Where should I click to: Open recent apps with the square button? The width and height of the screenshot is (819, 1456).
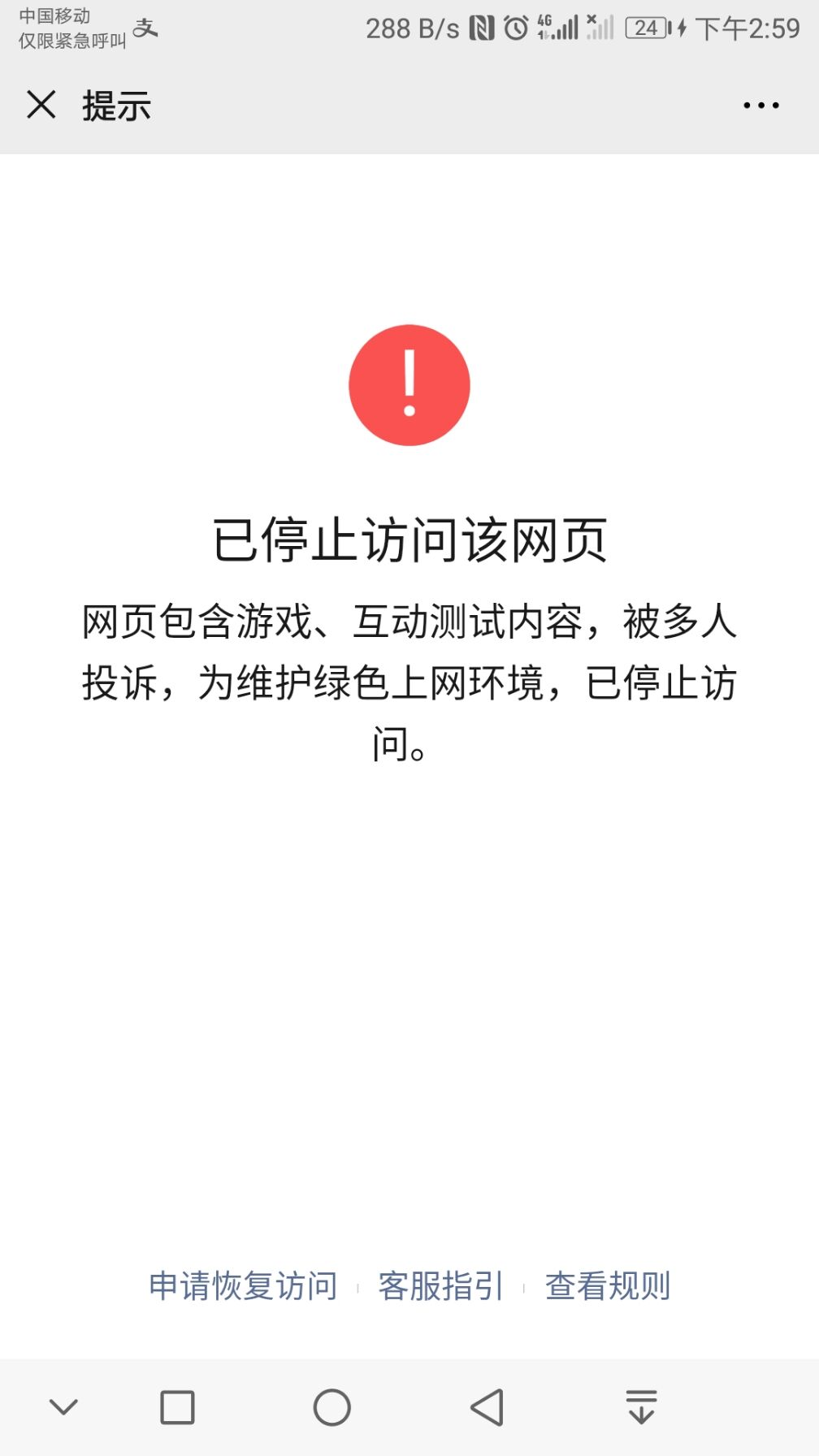177,1407
